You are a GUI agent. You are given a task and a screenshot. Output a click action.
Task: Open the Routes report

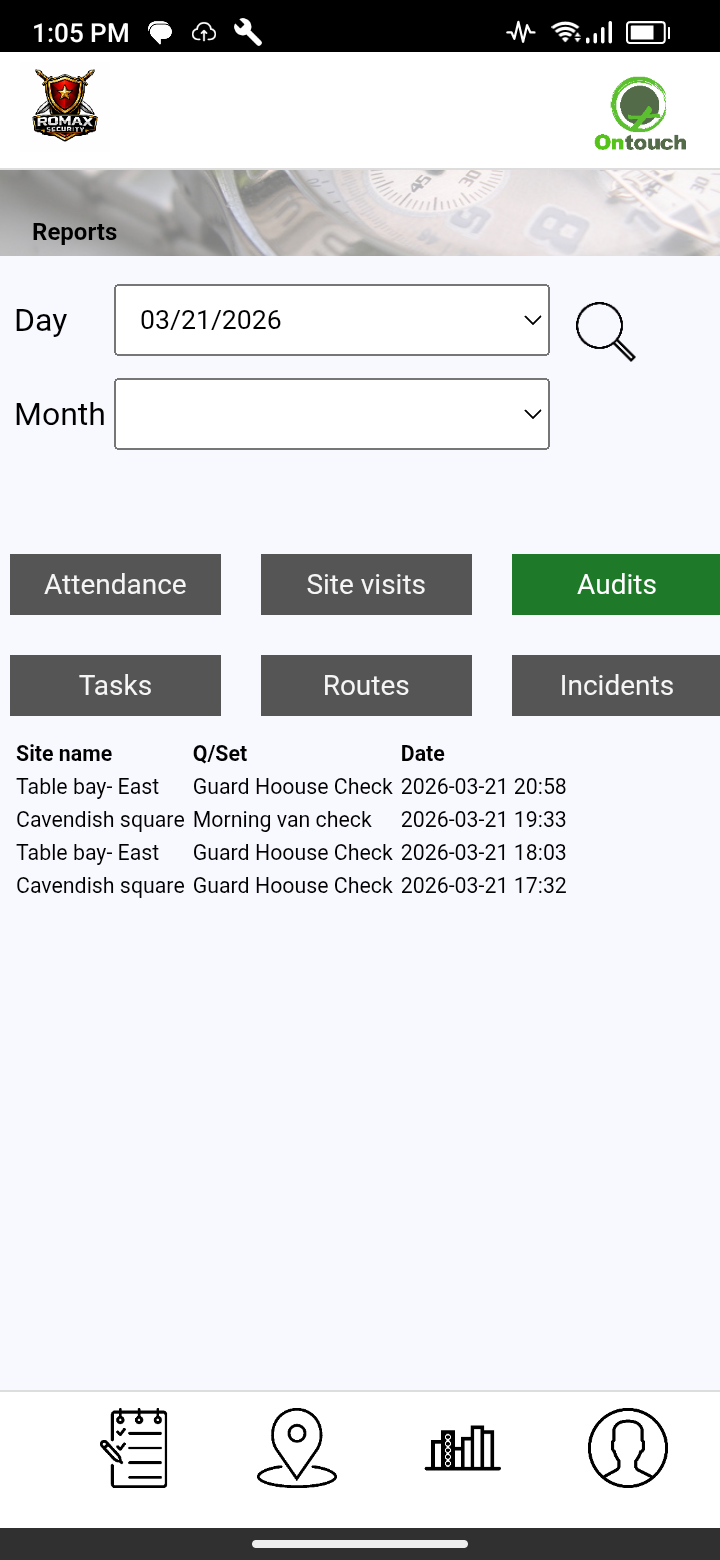click(366, 686)
